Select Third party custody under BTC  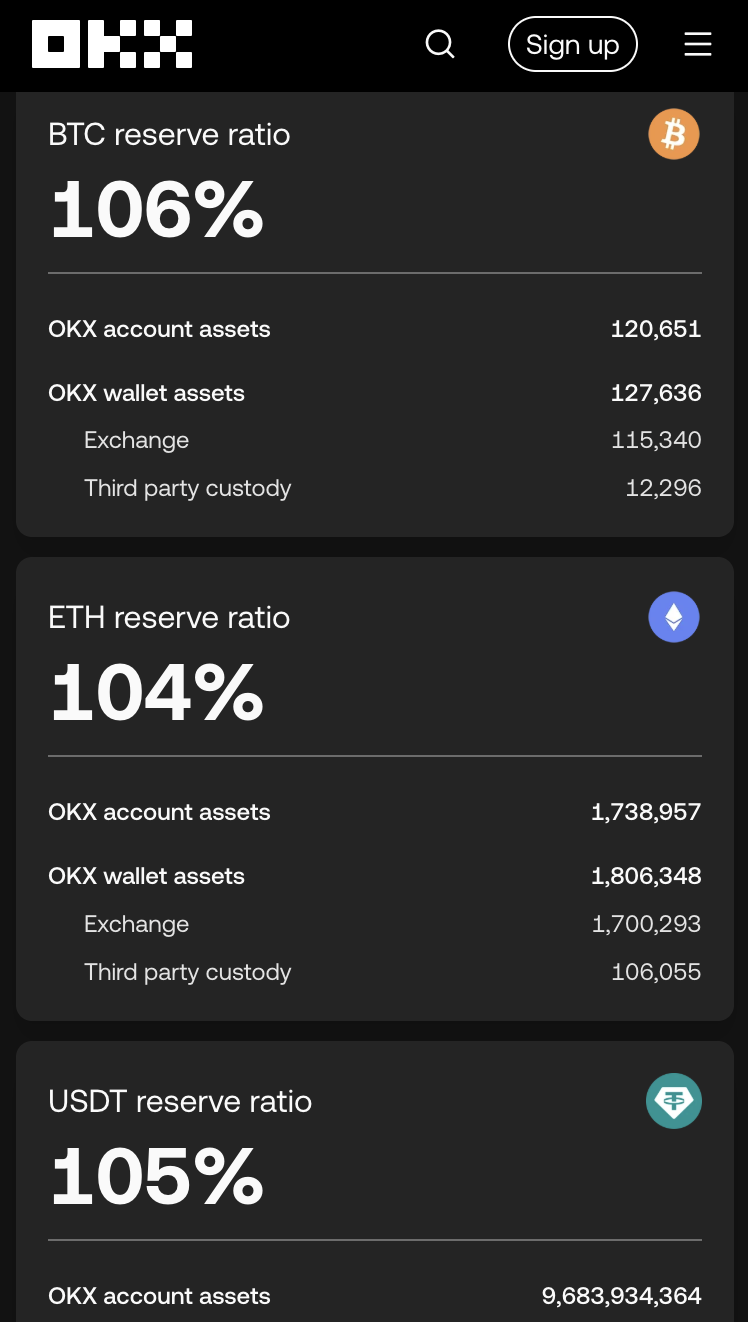point(187,487)
